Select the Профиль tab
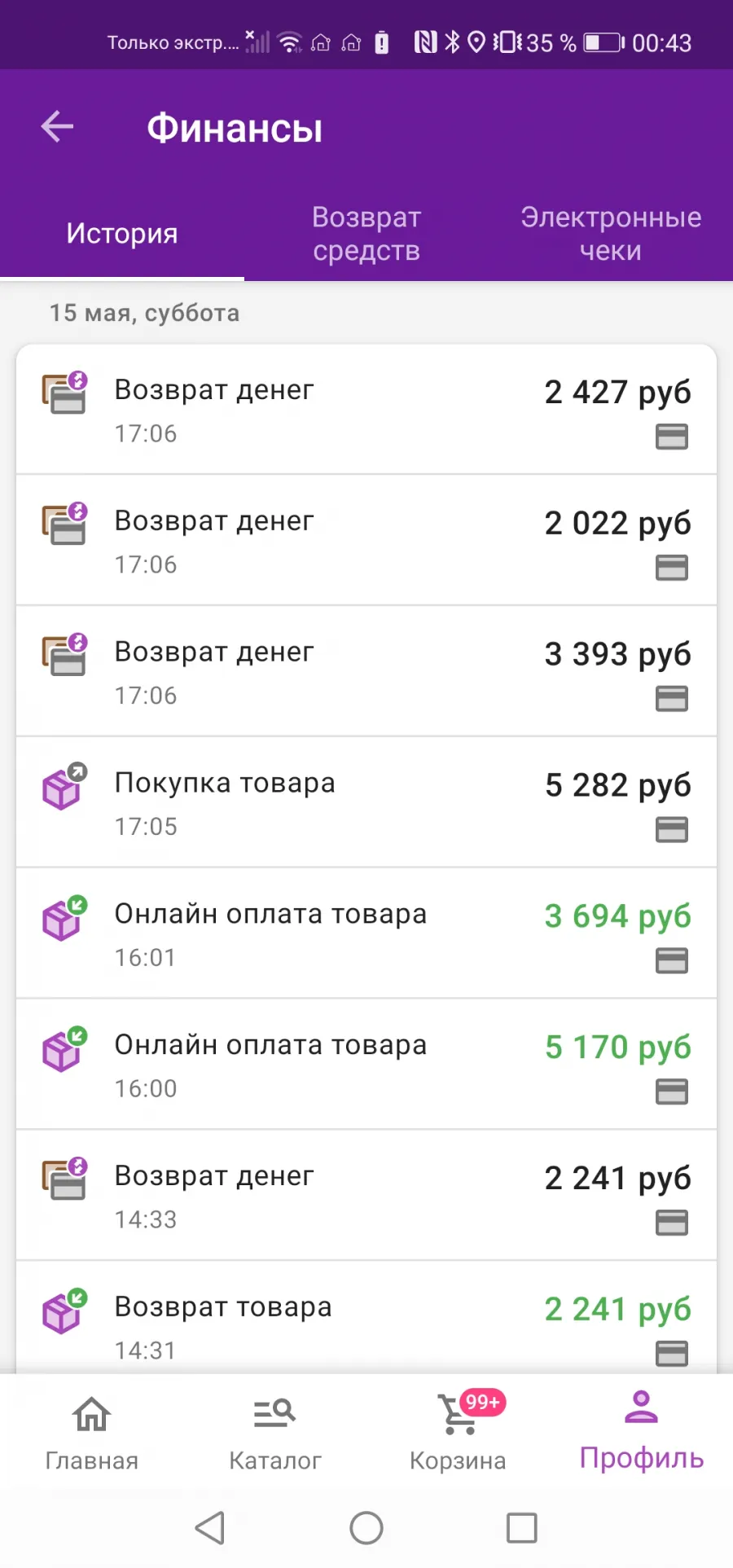 [641, 1432]
